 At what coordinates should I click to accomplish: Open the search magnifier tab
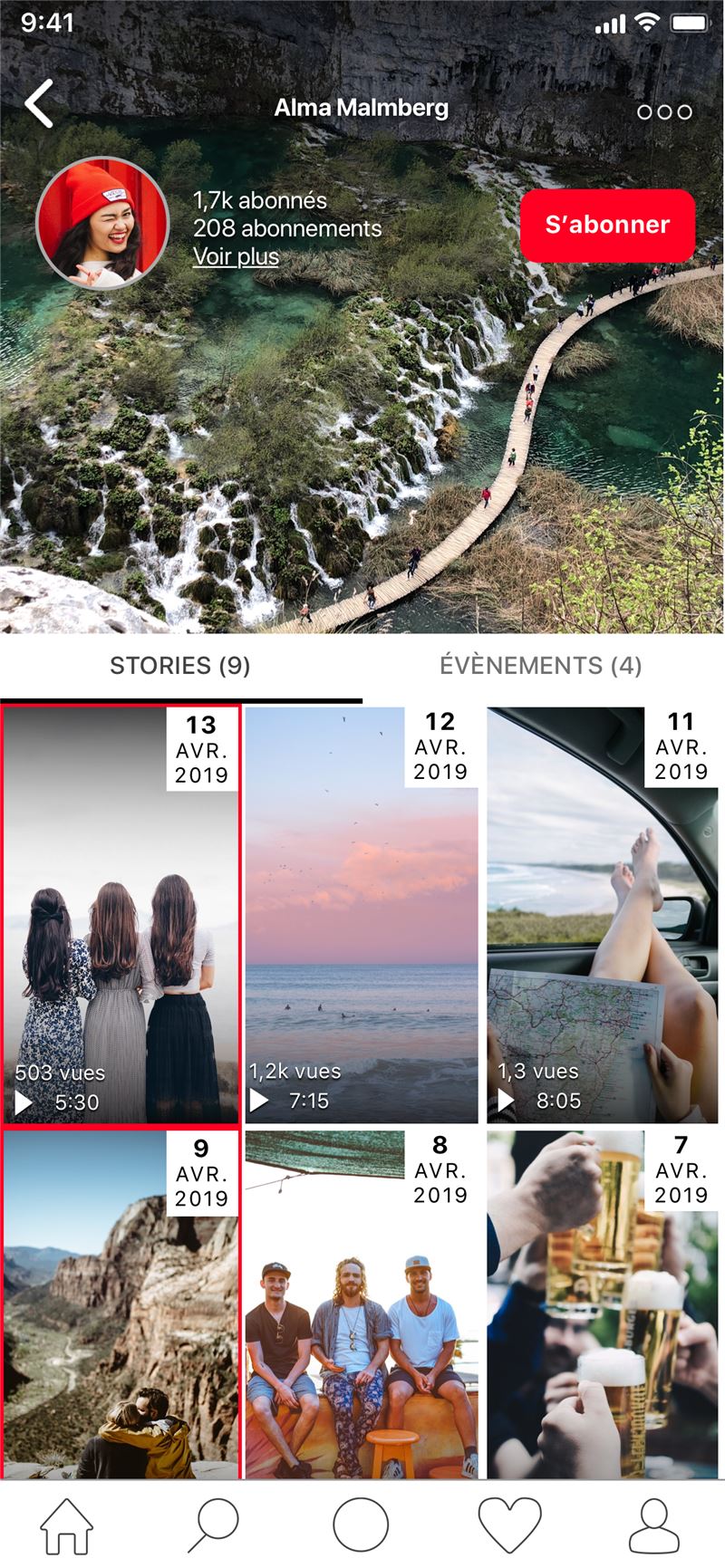(x=214, y=1526)
